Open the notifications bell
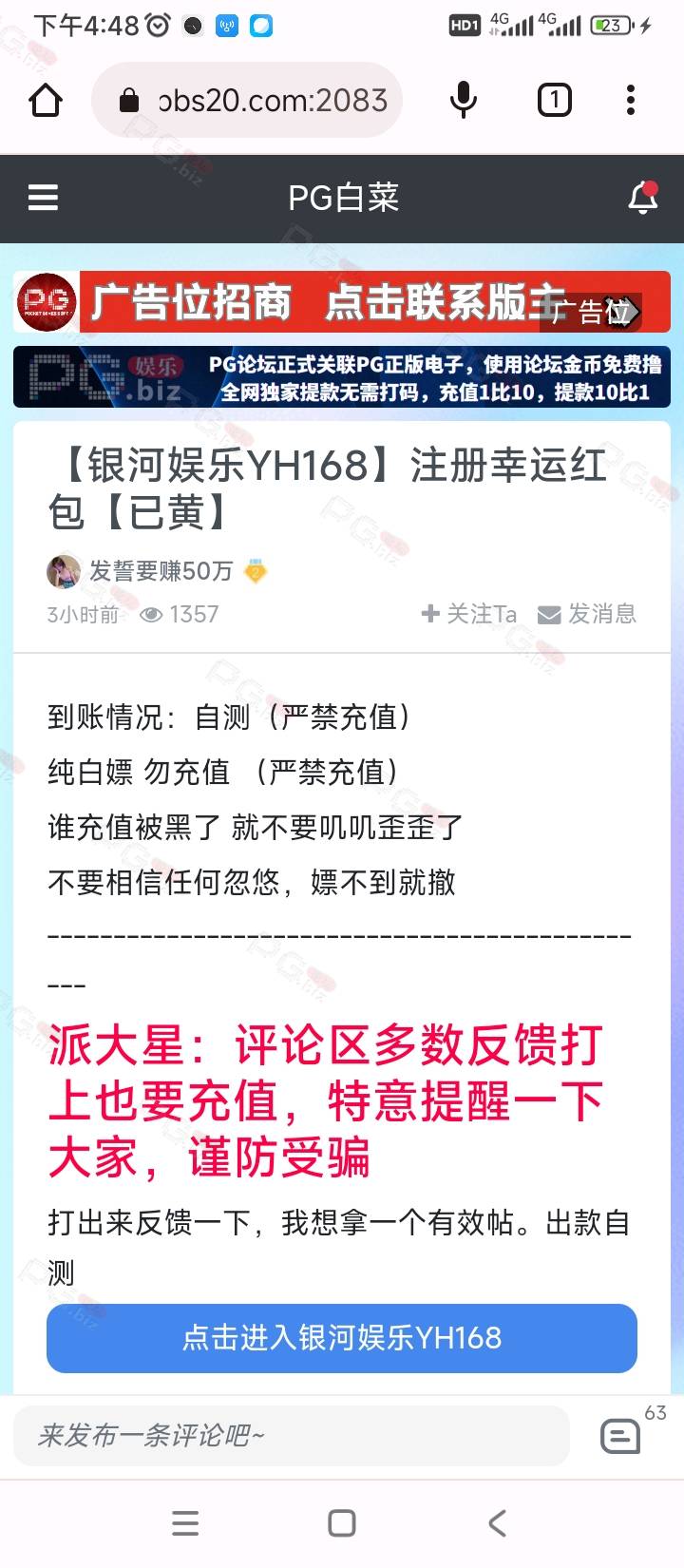The image size is (684, 1568). tap(643, 197)
